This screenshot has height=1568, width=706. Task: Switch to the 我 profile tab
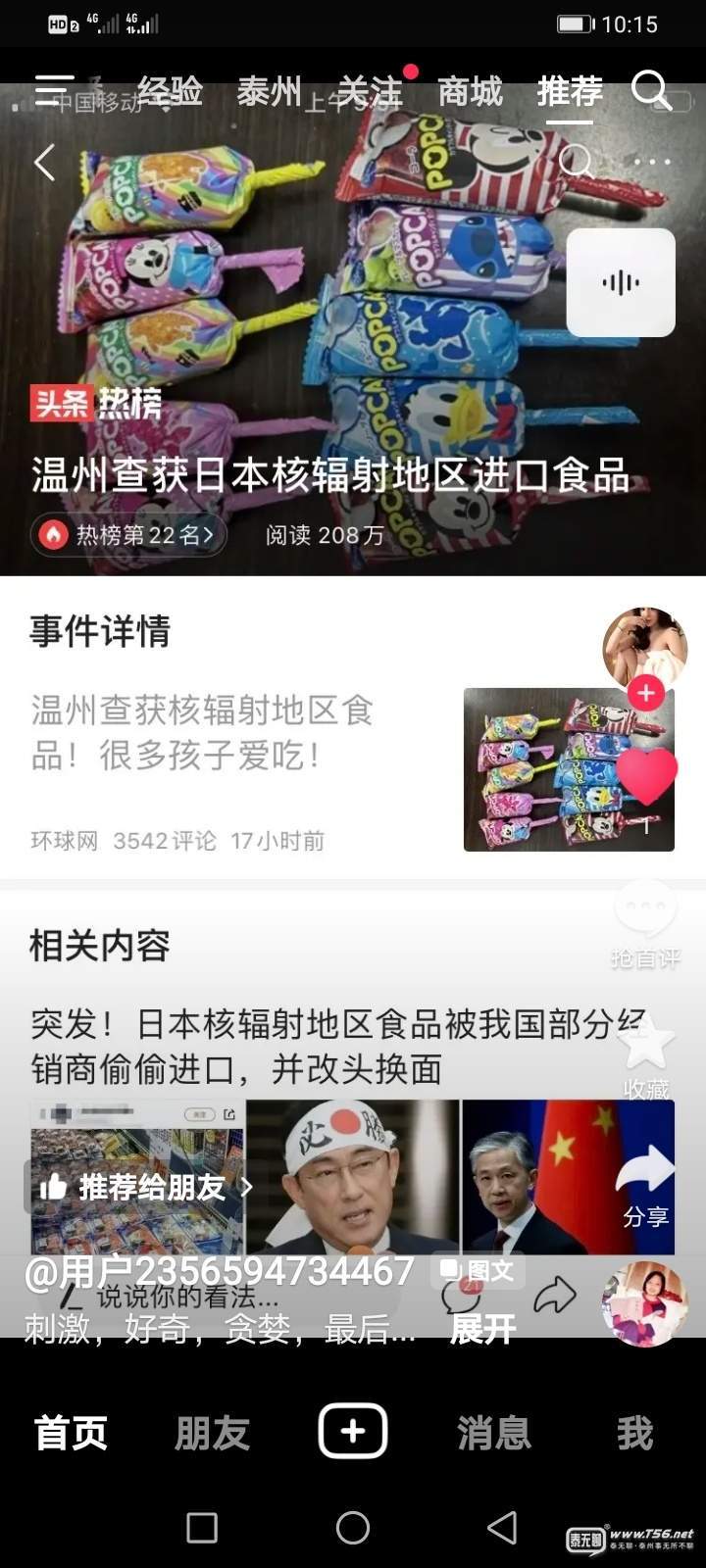pos(634,1434)
